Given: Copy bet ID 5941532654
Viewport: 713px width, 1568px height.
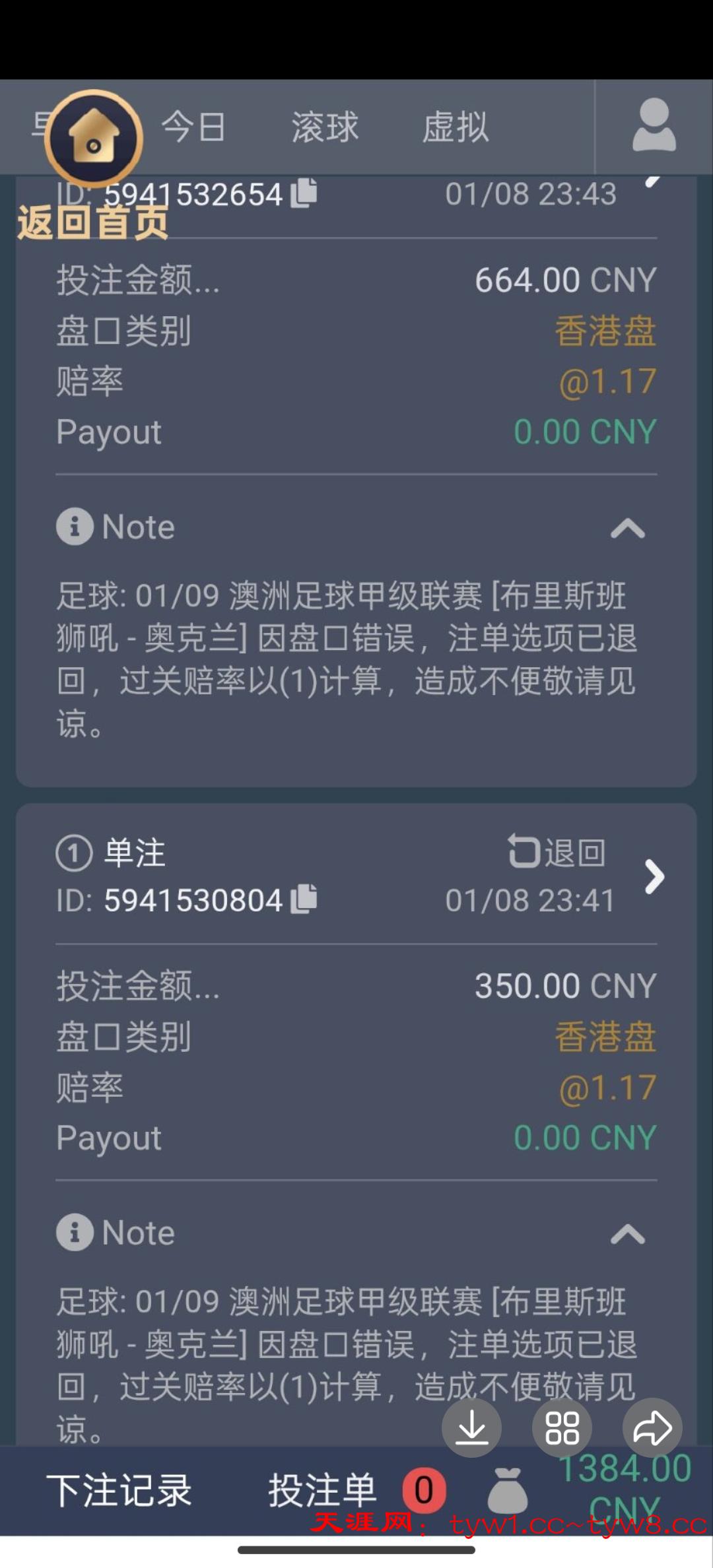Looking at the screenshot, I should (304, 193).
